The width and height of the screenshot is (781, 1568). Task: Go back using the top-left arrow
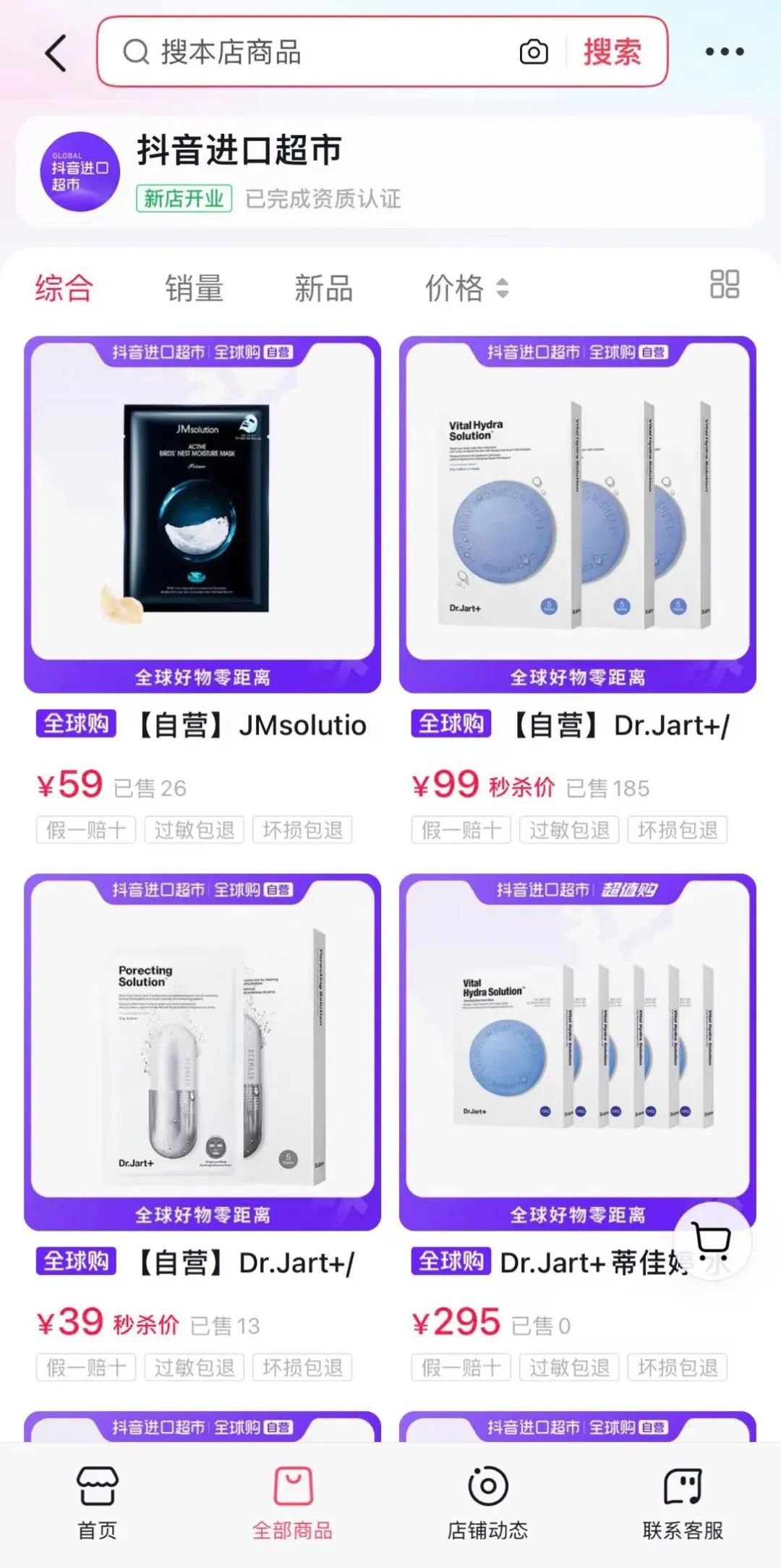(x=56, y=53)
